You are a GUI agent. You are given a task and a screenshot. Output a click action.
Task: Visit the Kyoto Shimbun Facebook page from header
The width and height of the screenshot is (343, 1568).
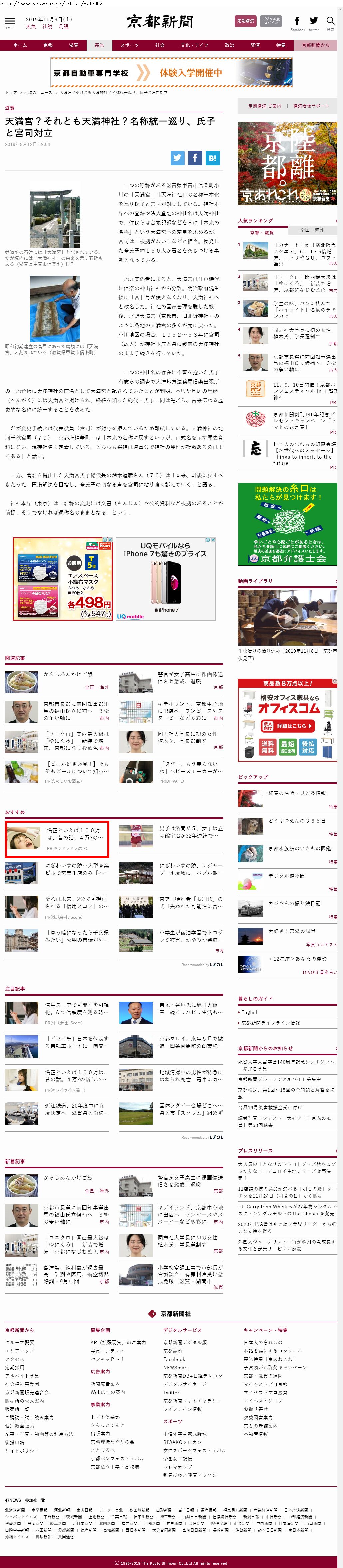click(x=297, y=22)
